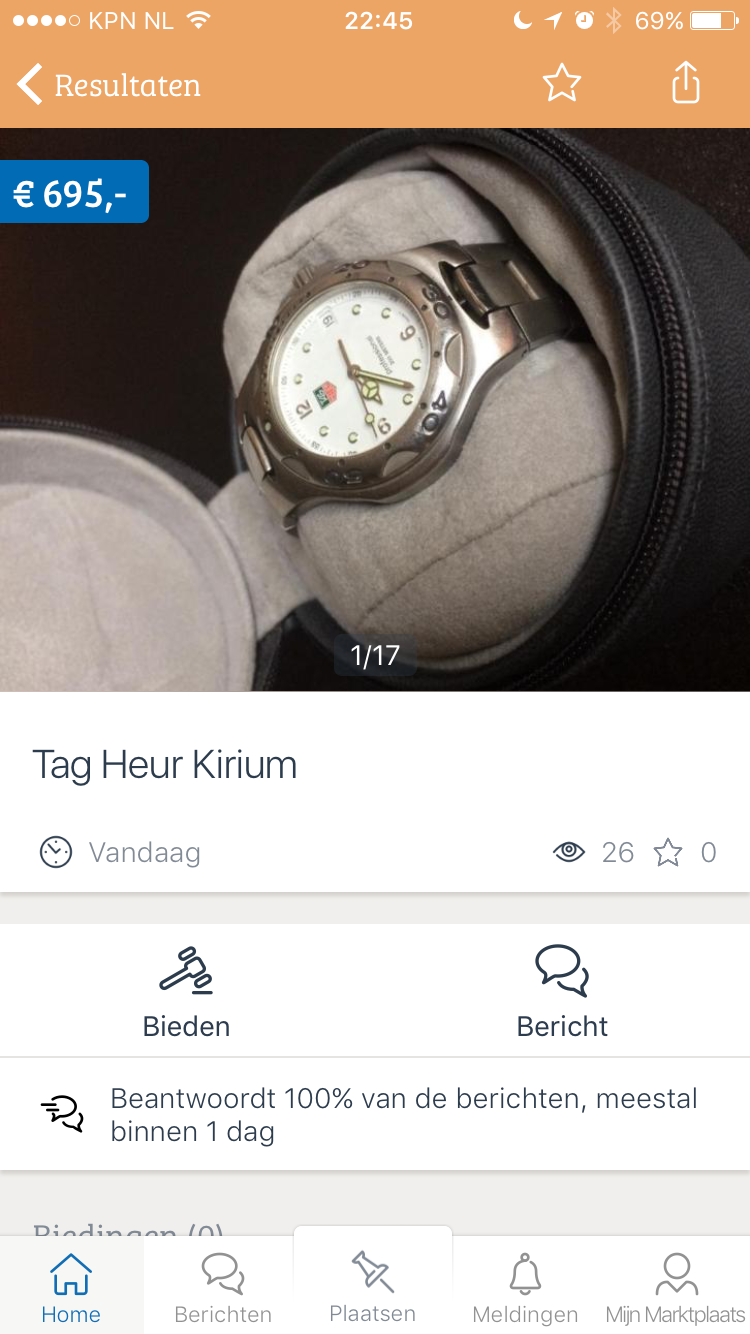Image resolution: width=750 pixels, height=1334 pixels.
Task: Switch to the Home tab
Action: [71, 1287]
